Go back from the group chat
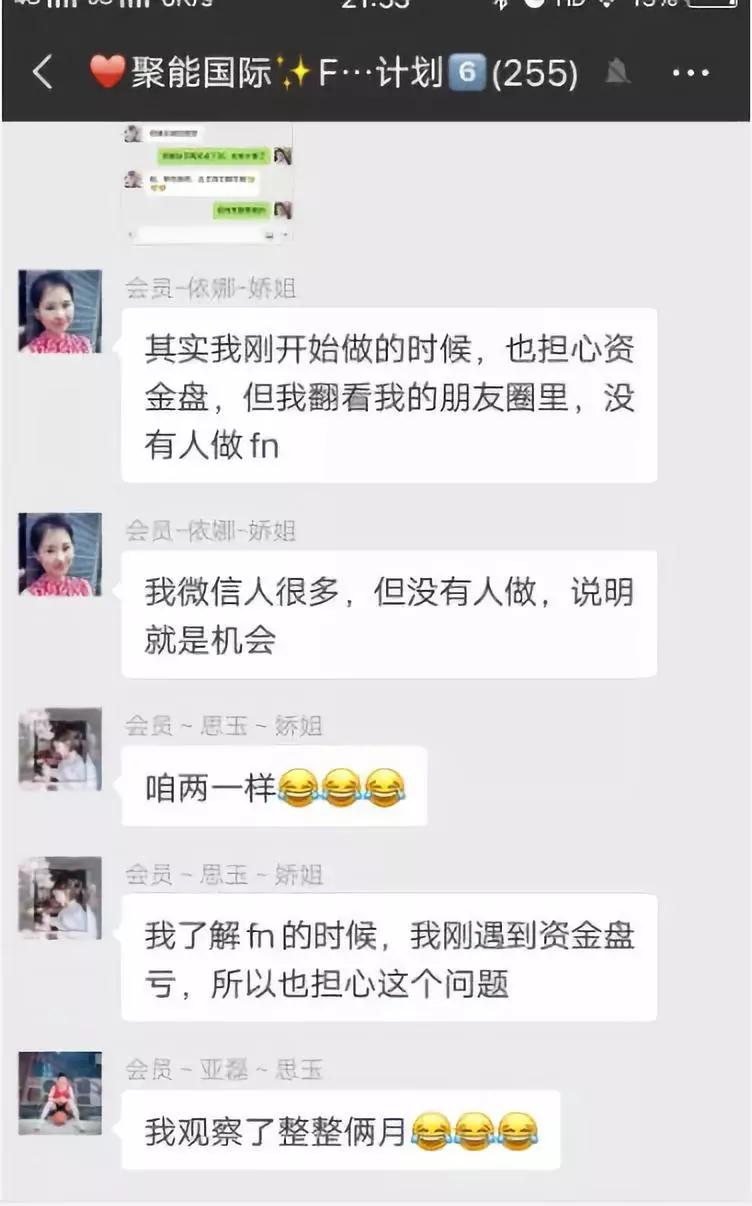The height and width of the screenshot is (1206, 752). click(42, 72)
